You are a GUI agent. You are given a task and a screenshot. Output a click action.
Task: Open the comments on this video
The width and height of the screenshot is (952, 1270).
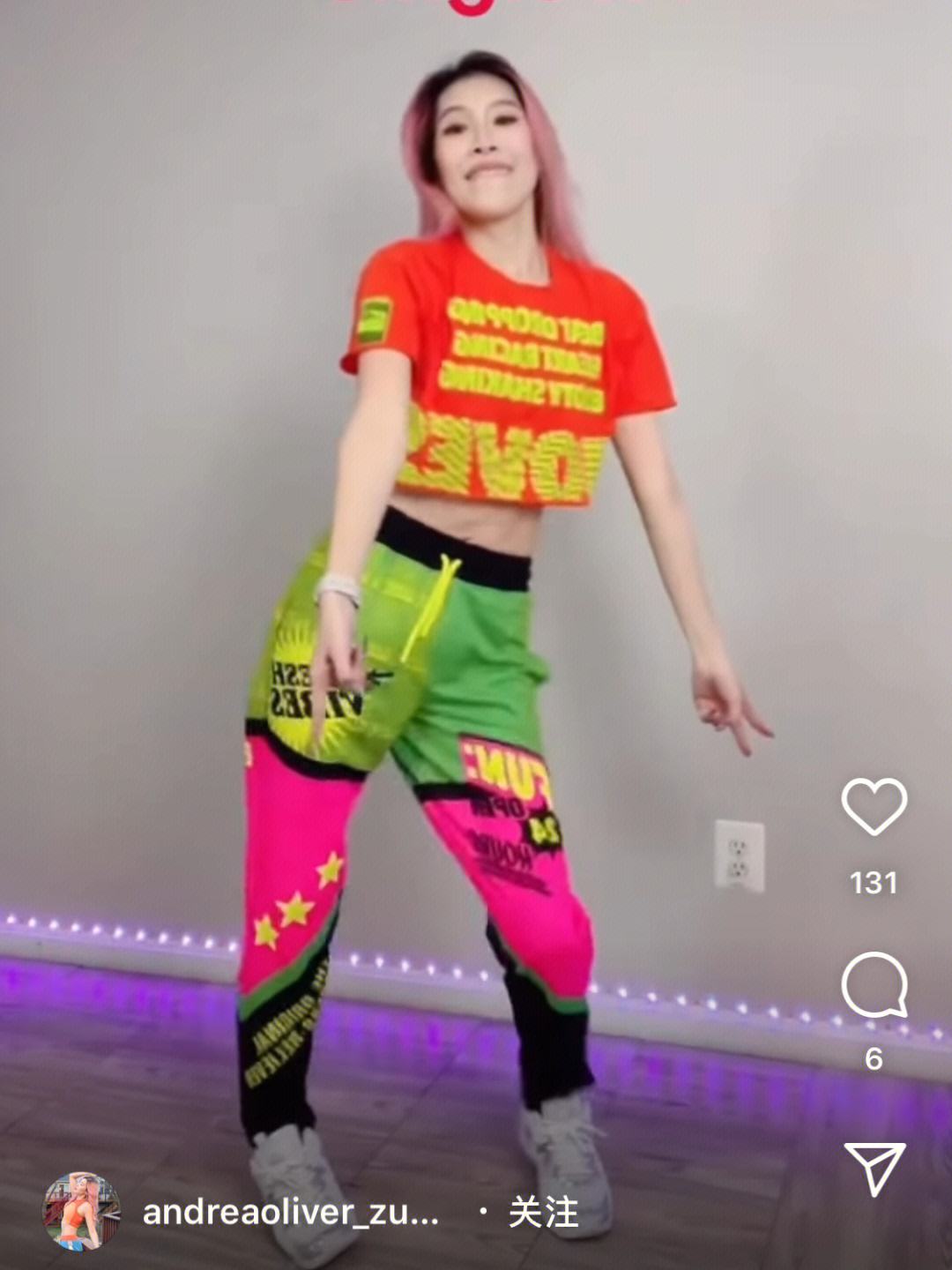(874, 984)
